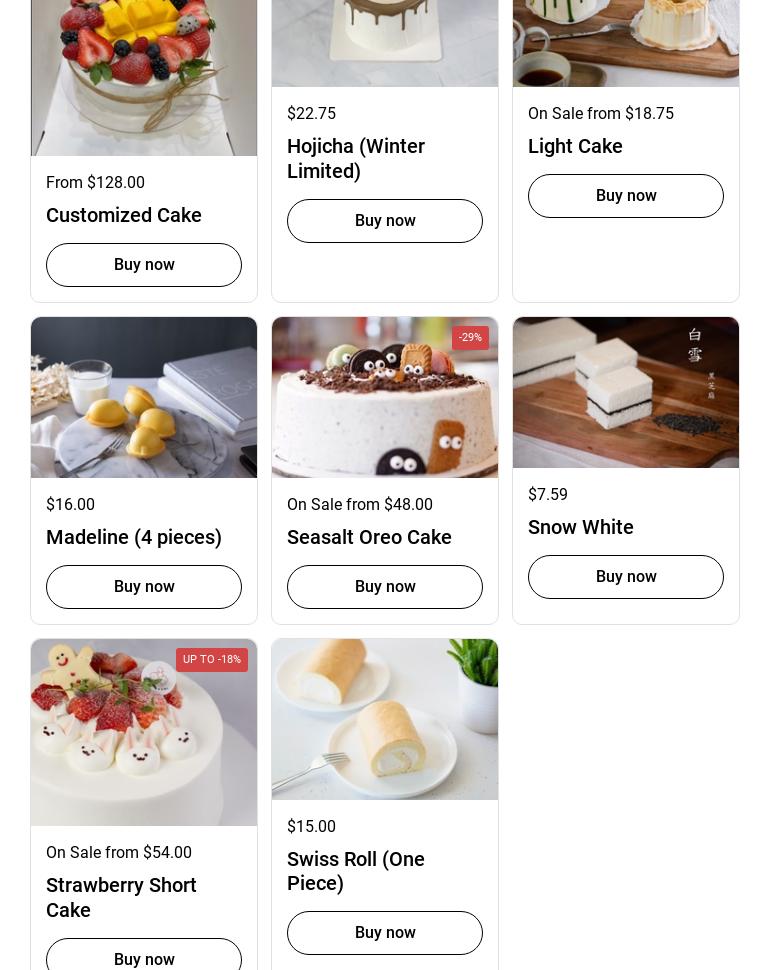Open the Snow White product photo

click(x=626, y=393)
